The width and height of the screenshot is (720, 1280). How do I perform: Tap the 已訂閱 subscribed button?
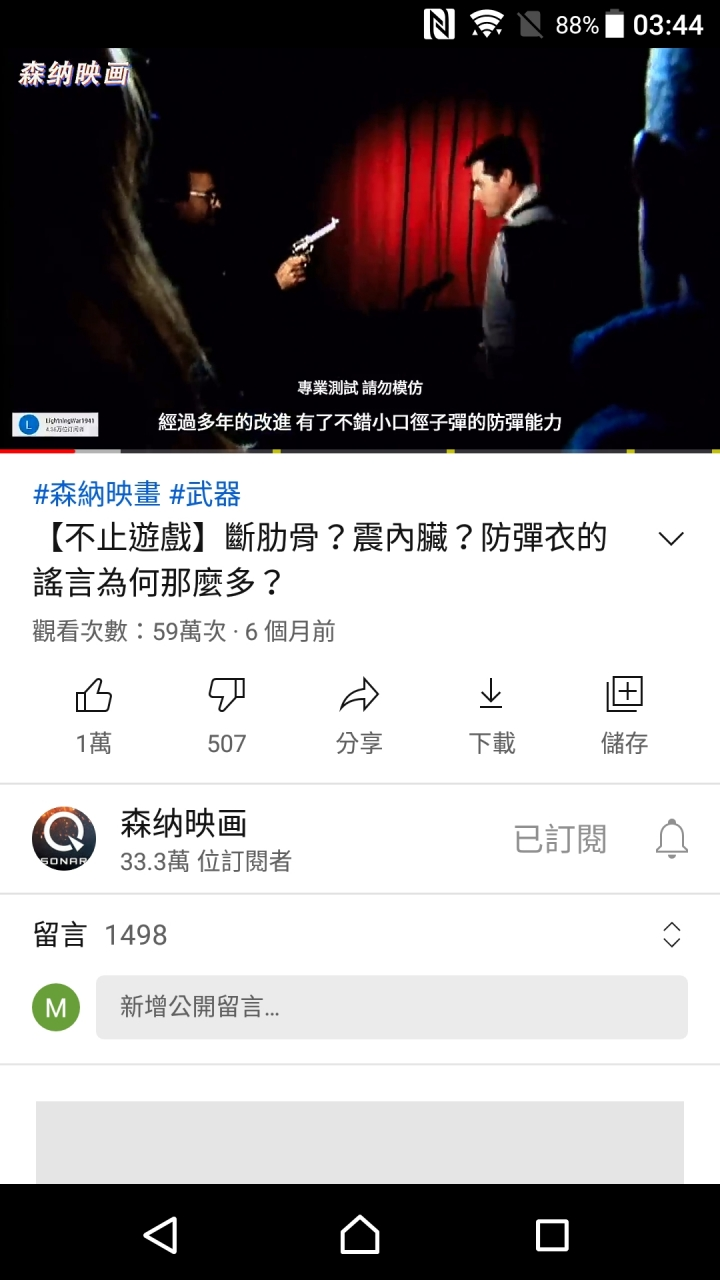point(560,839)
